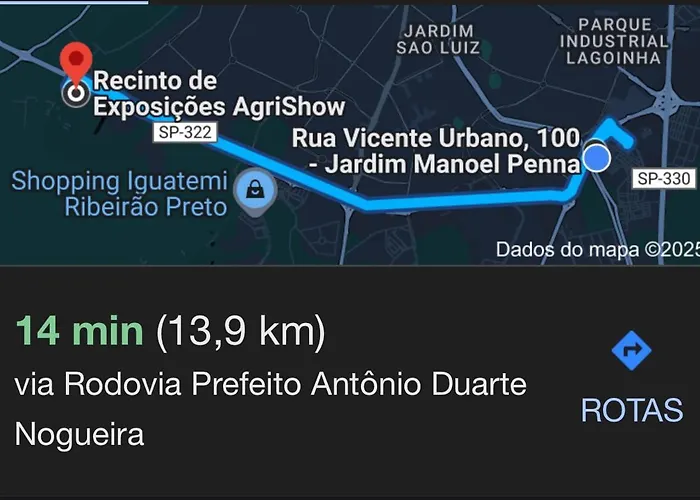Screen dimensions: 700x500
Task: Open the ROTAS directions button
Action: 631,378
